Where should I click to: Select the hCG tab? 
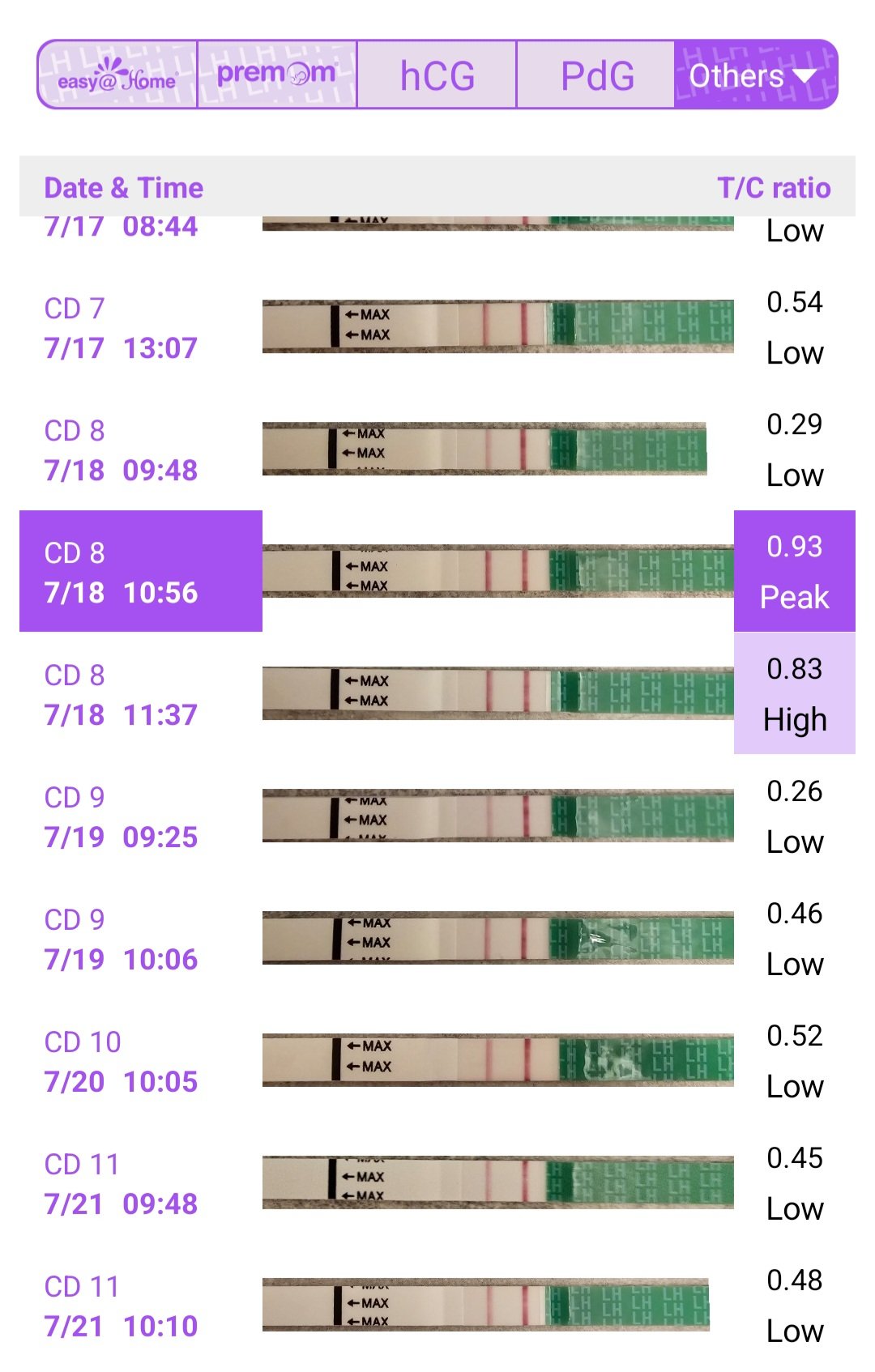[437, 75]
